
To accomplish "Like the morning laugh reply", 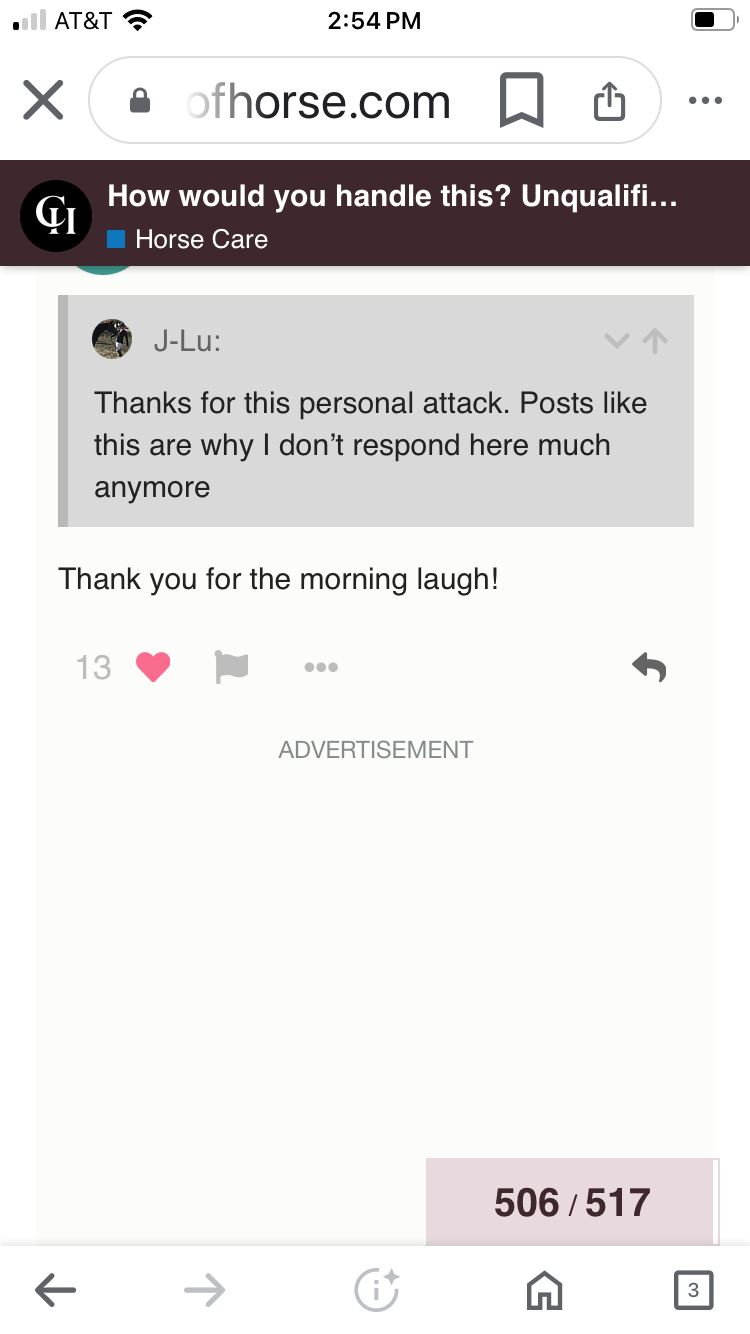I will tap(153, 667).
